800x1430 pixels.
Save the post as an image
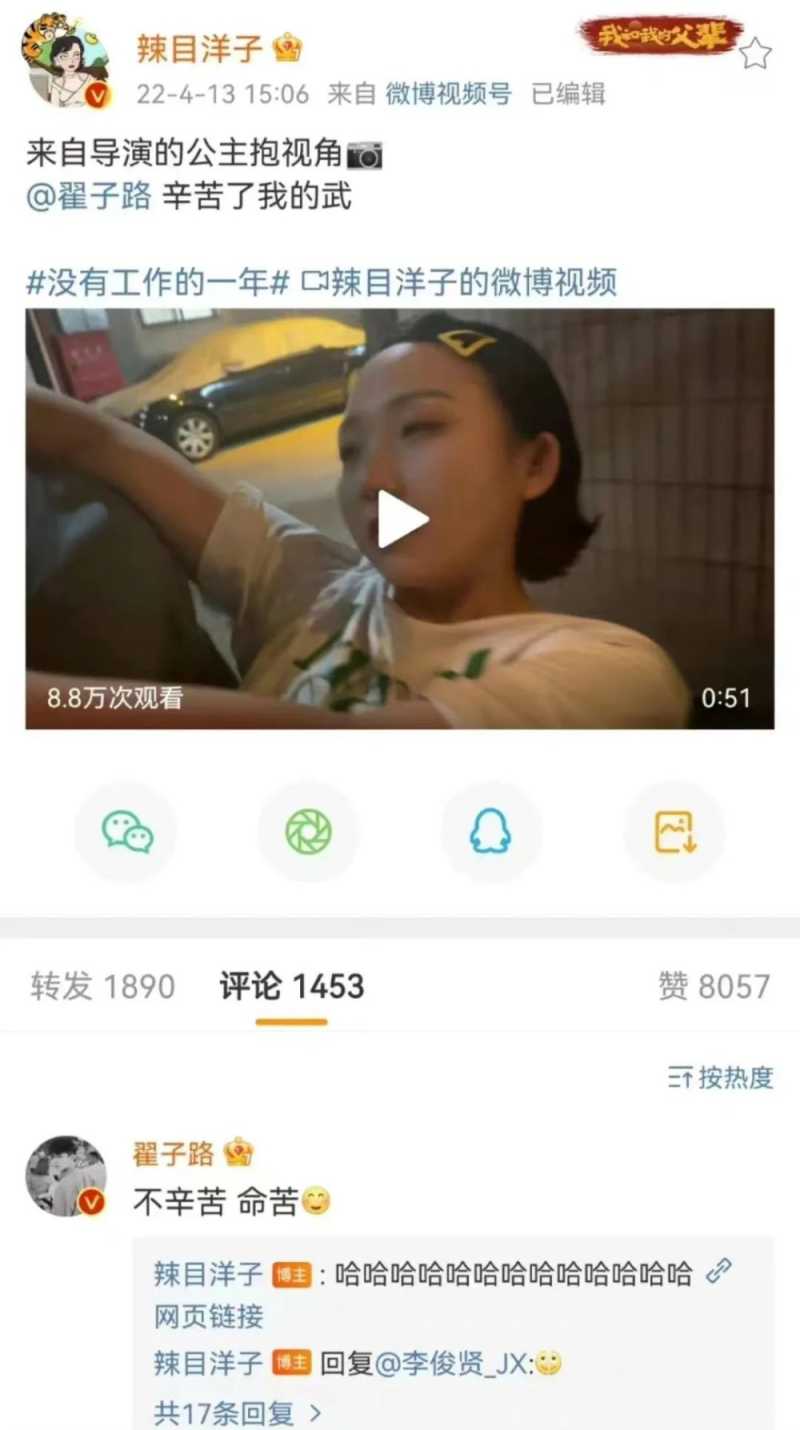pos(674,832)
